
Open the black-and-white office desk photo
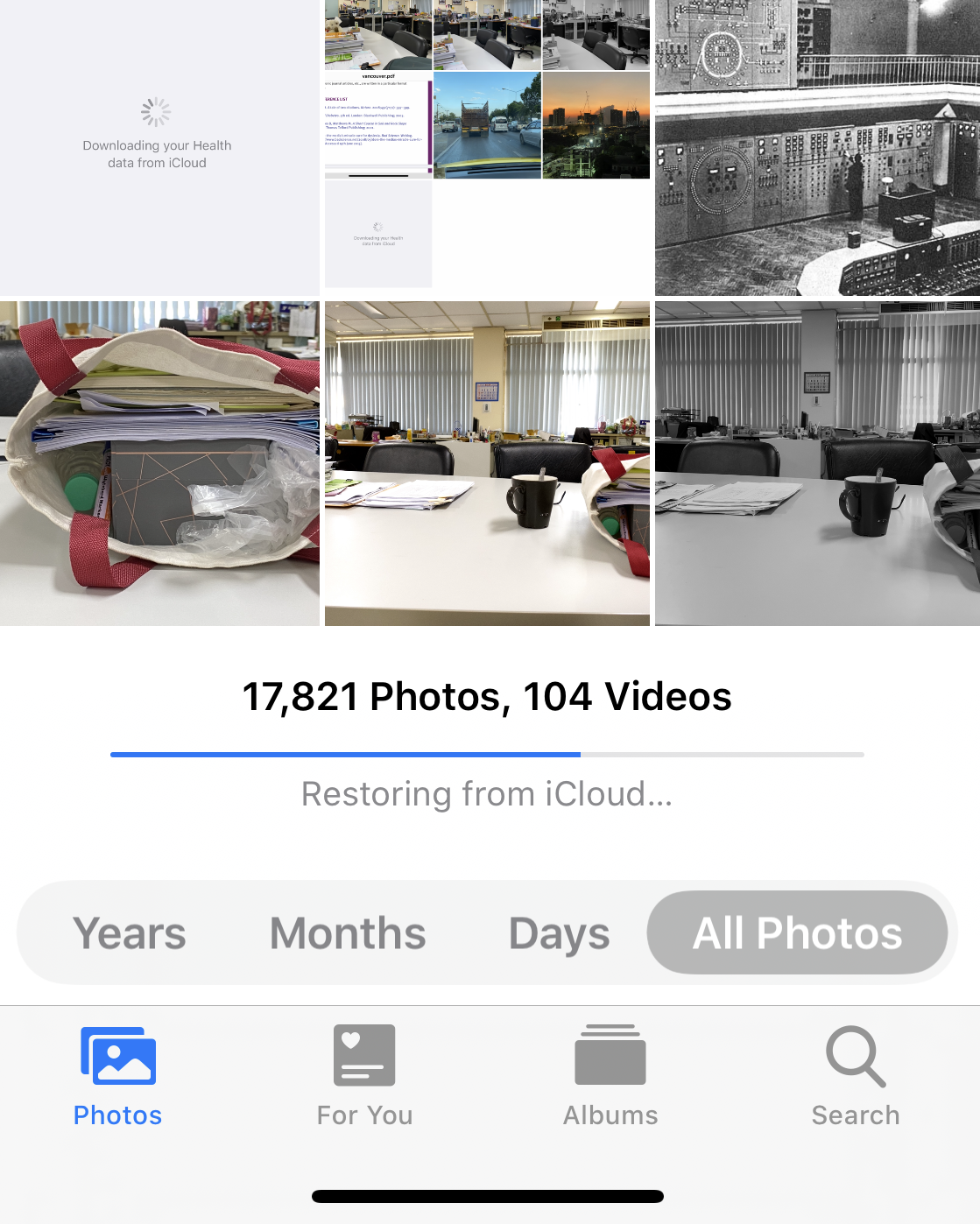[x=817, y=463]
